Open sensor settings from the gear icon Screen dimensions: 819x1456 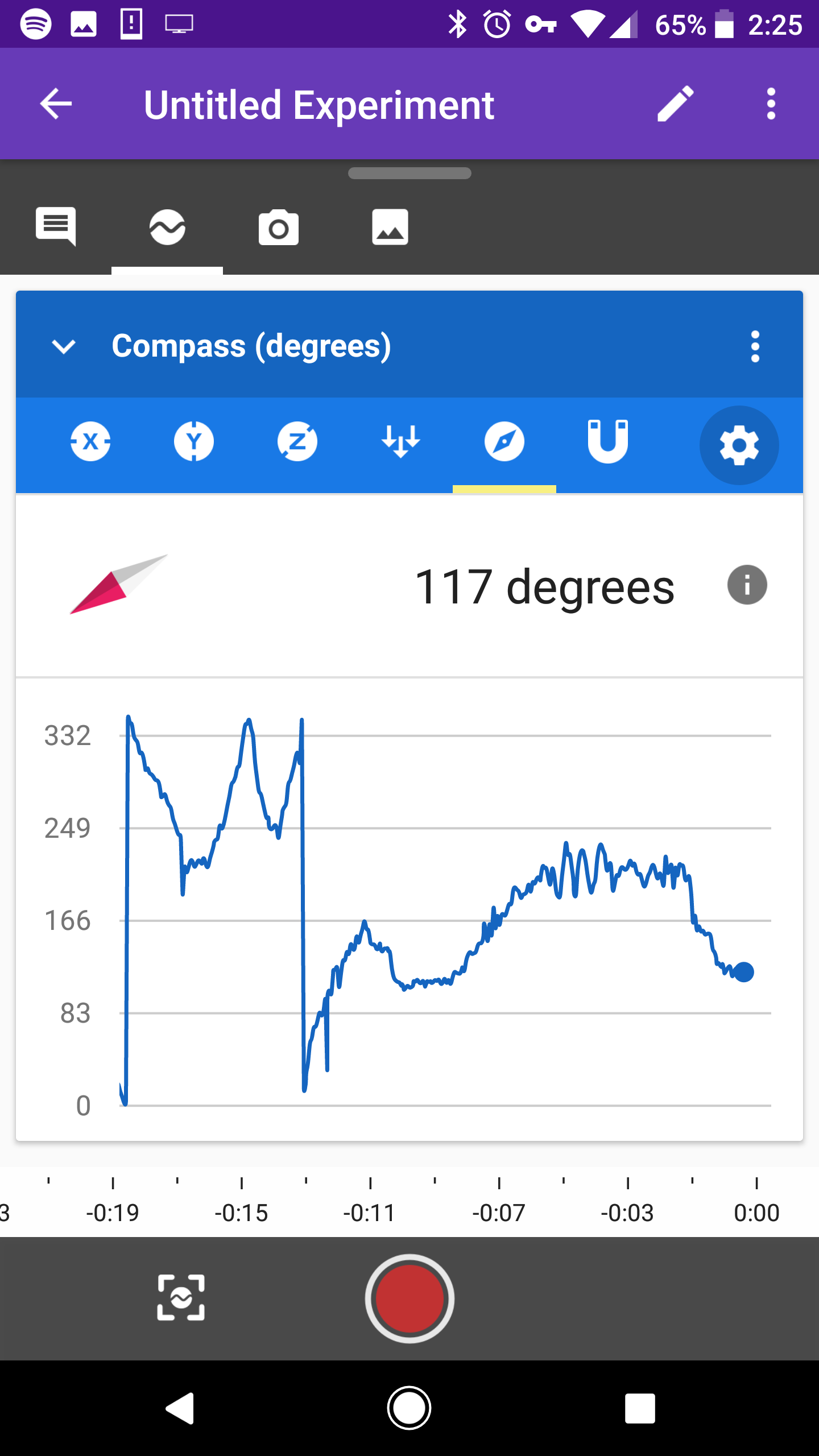tap(739, 445)
